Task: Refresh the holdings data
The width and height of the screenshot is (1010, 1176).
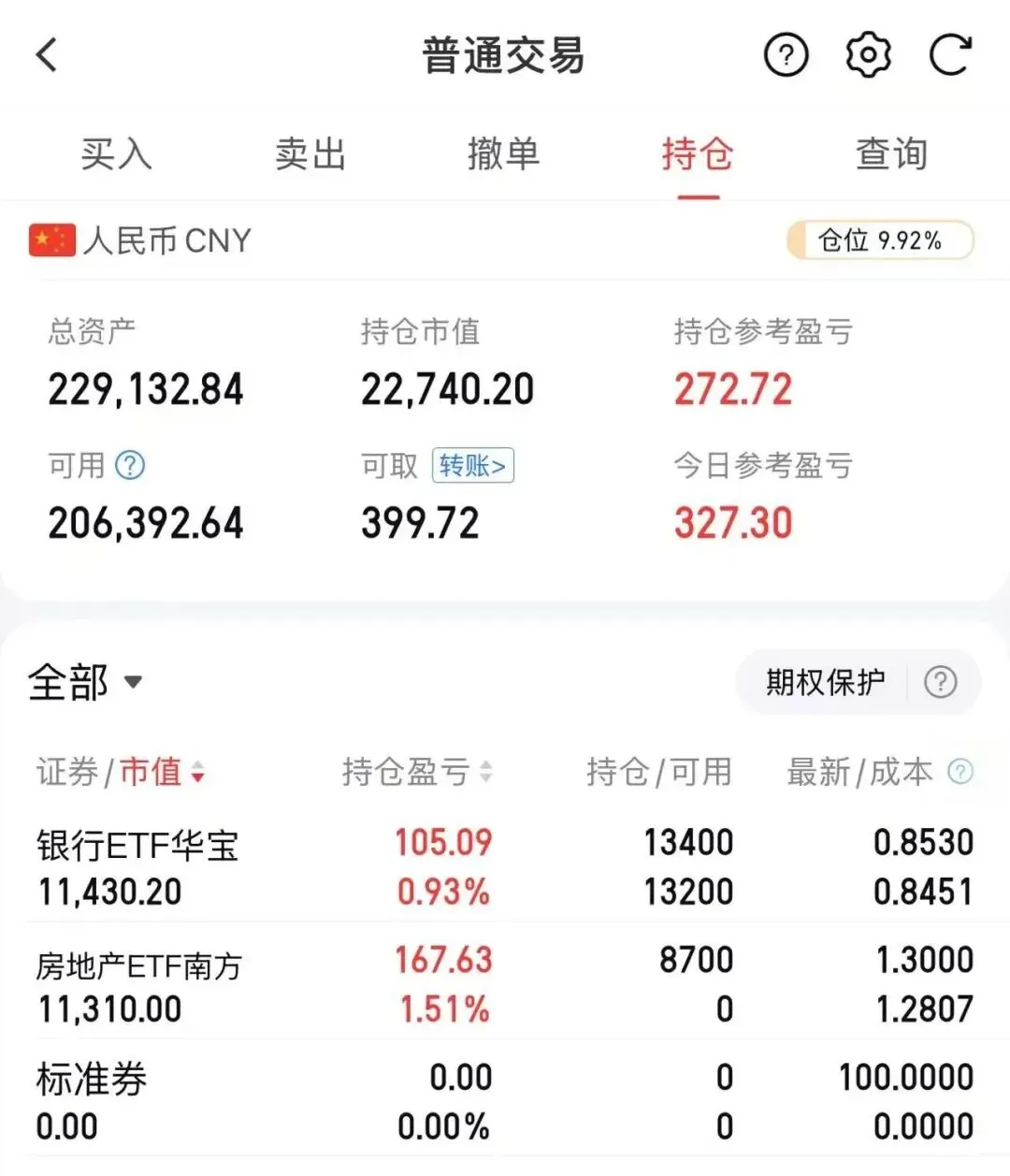Action: click(x=950, y=55)
